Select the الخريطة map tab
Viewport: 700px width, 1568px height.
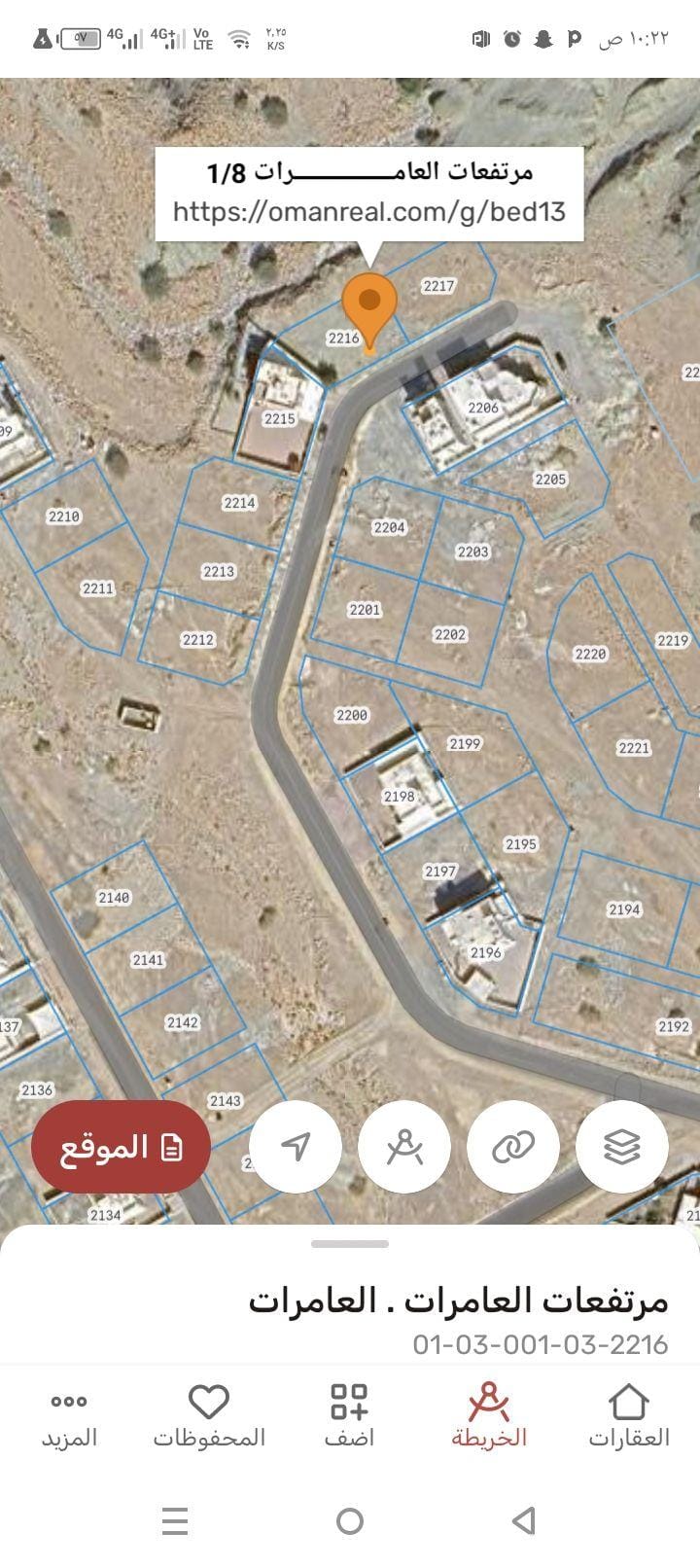(488, 1416)
